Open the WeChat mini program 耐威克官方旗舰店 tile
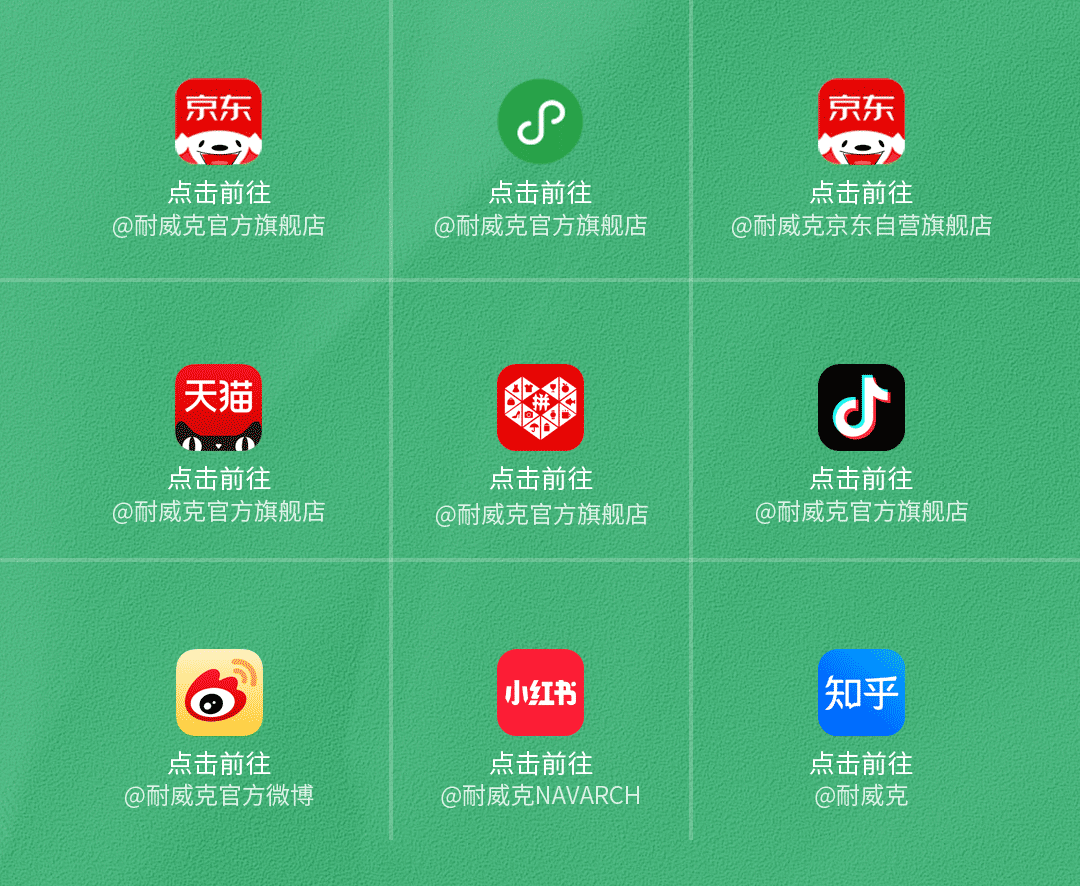 (540, 122)
